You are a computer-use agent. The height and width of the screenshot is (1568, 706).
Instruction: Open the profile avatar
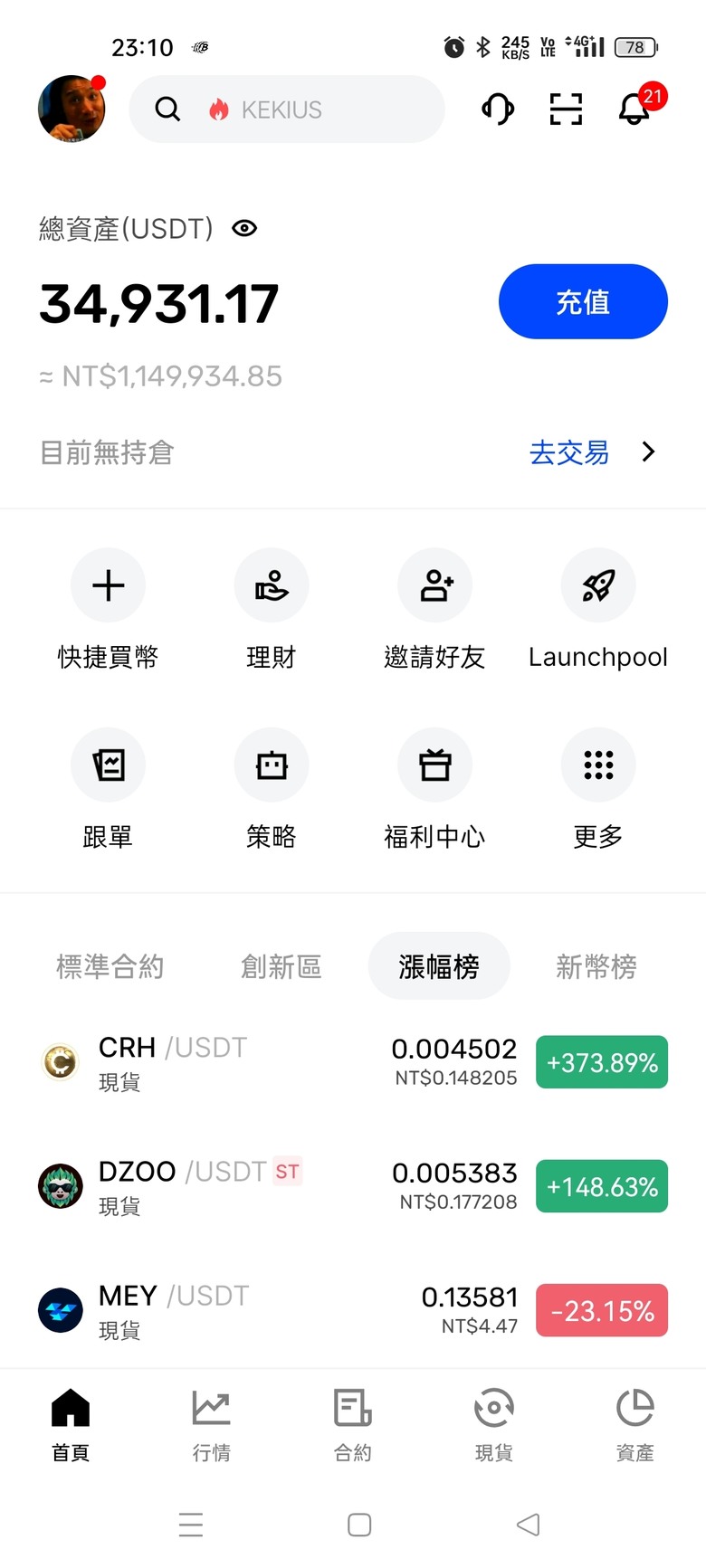(x=72, y=109)
